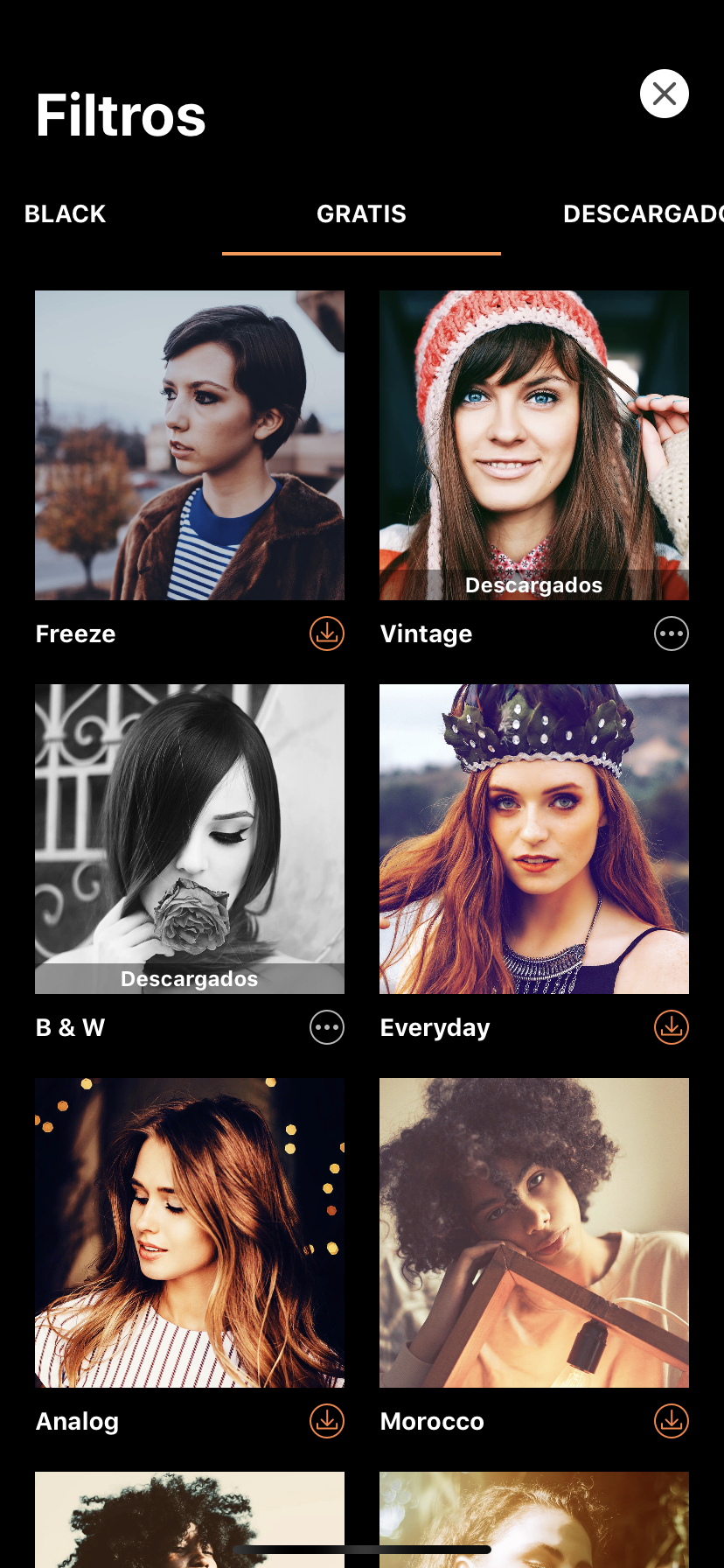The height and width of the screenshot is (1568, 724).
Task: Download the Morocco filter
Action: pos(672,1421)
